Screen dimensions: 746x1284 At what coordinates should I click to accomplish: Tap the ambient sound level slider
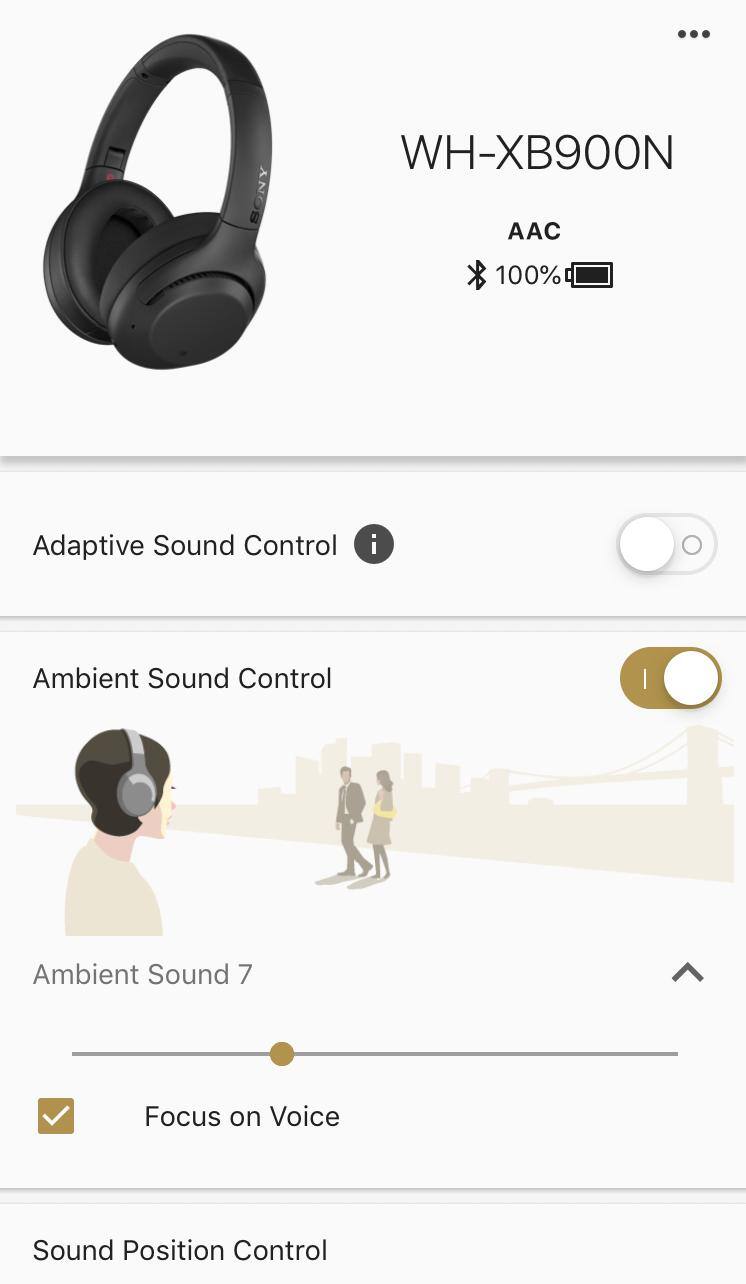coord(282,1054)
